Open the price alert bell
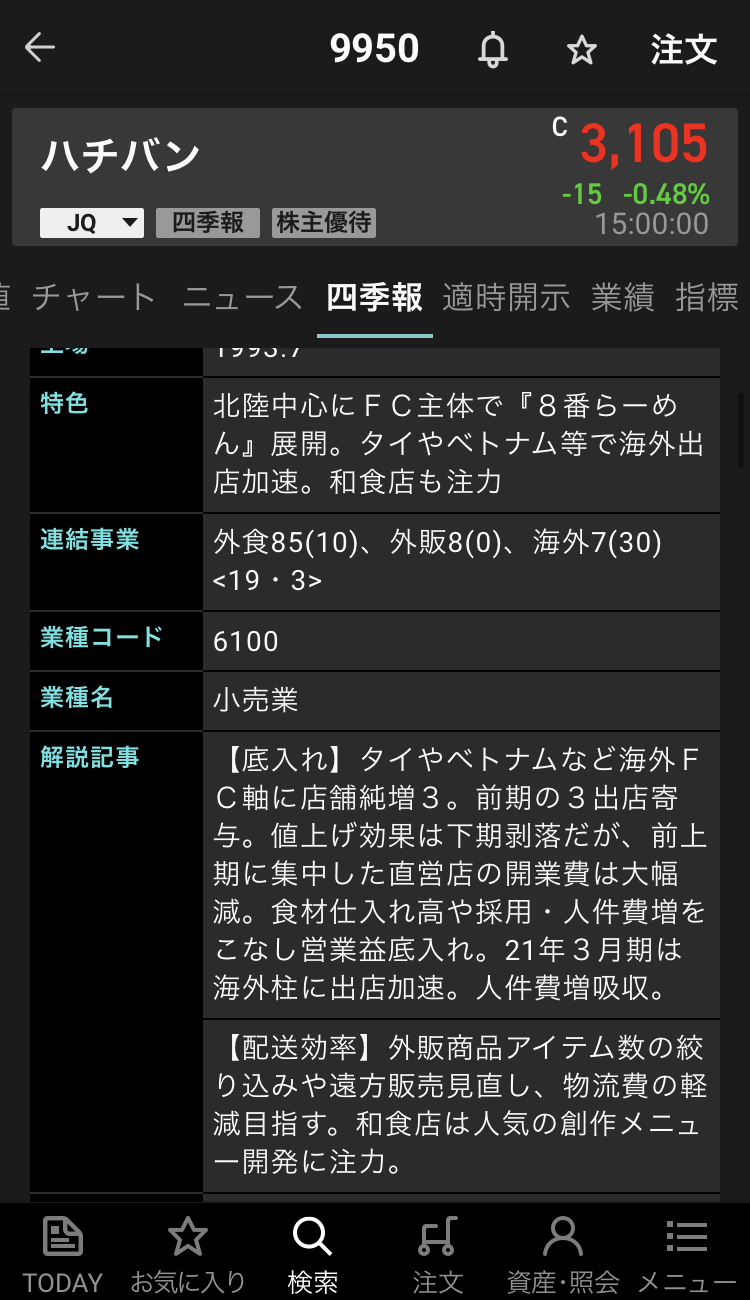This screenshot has height=1300, width=750. 492,49
